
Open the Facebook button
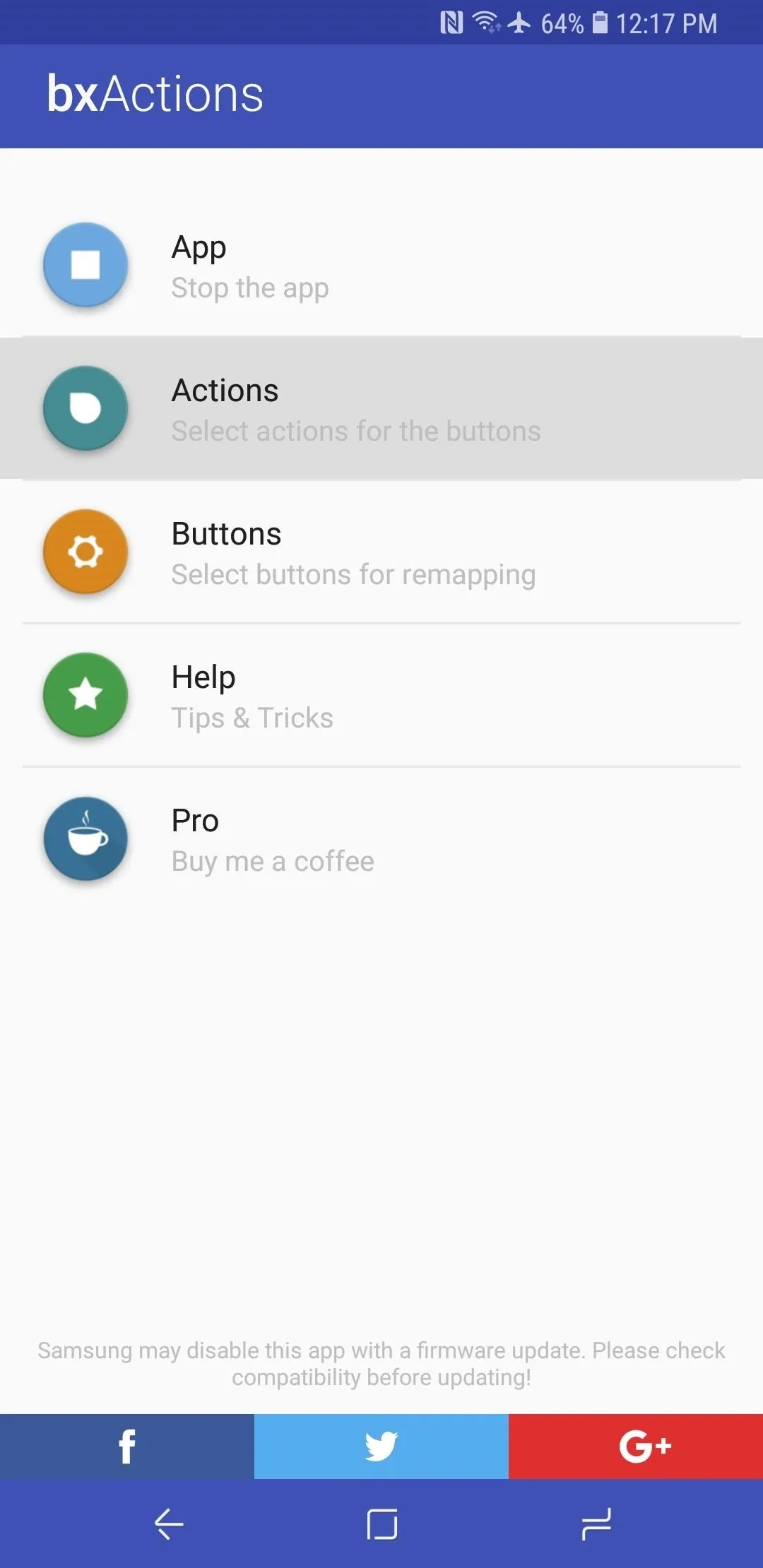(127, 1447)
